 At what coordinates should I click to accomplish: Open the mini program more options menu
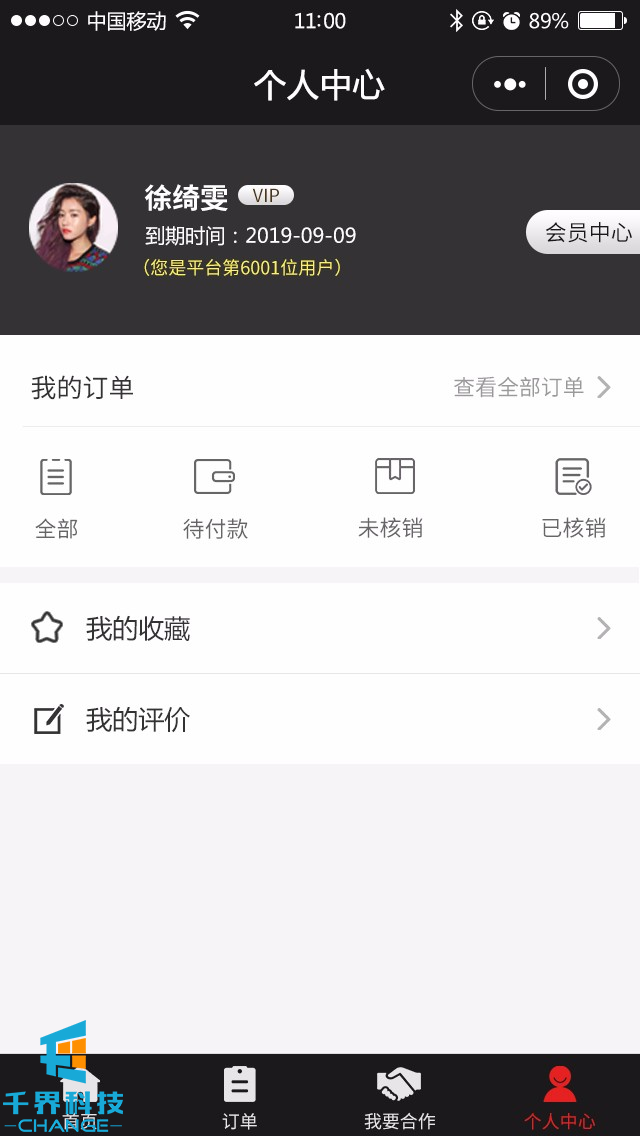coord(510,84)
